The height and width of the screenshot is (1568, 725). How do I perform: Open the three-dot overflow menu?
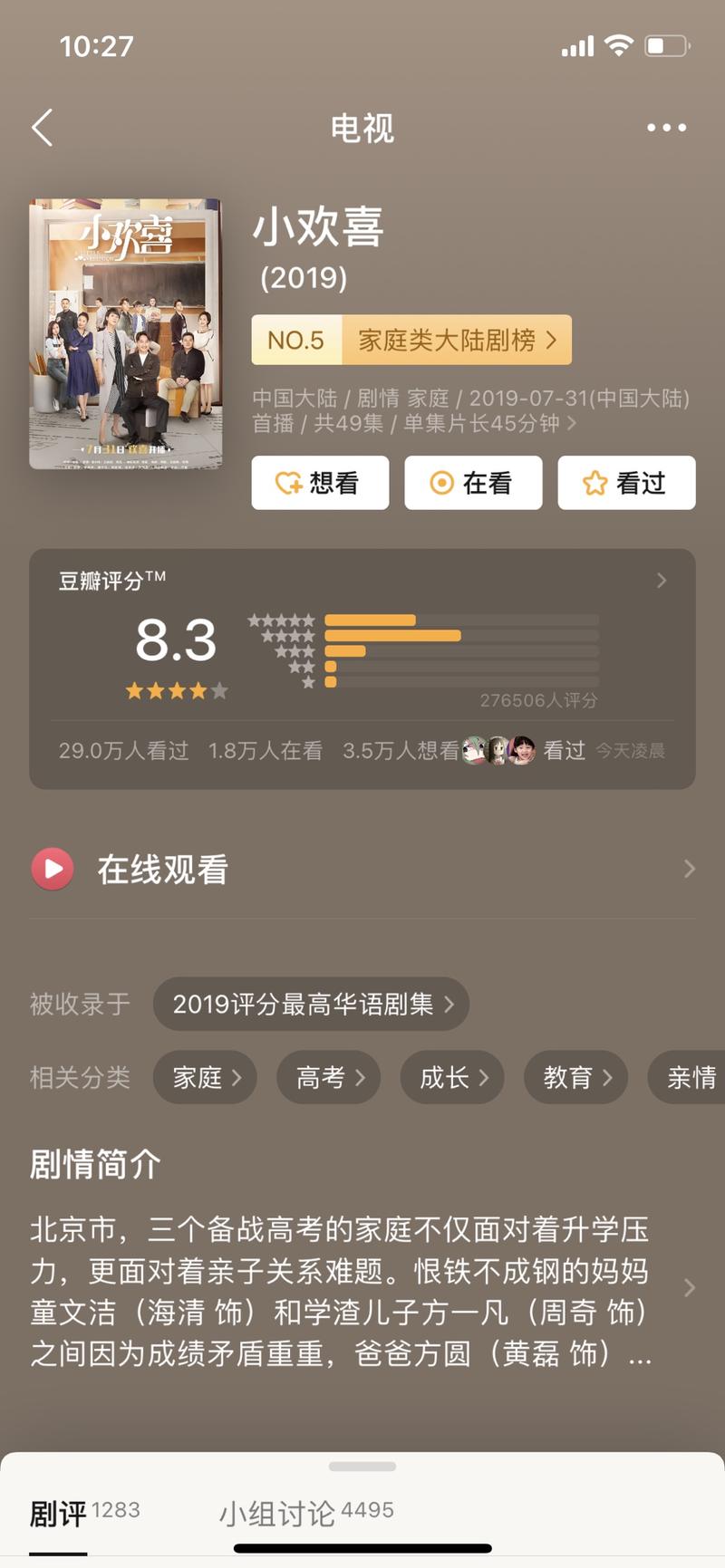coord(666,128)
